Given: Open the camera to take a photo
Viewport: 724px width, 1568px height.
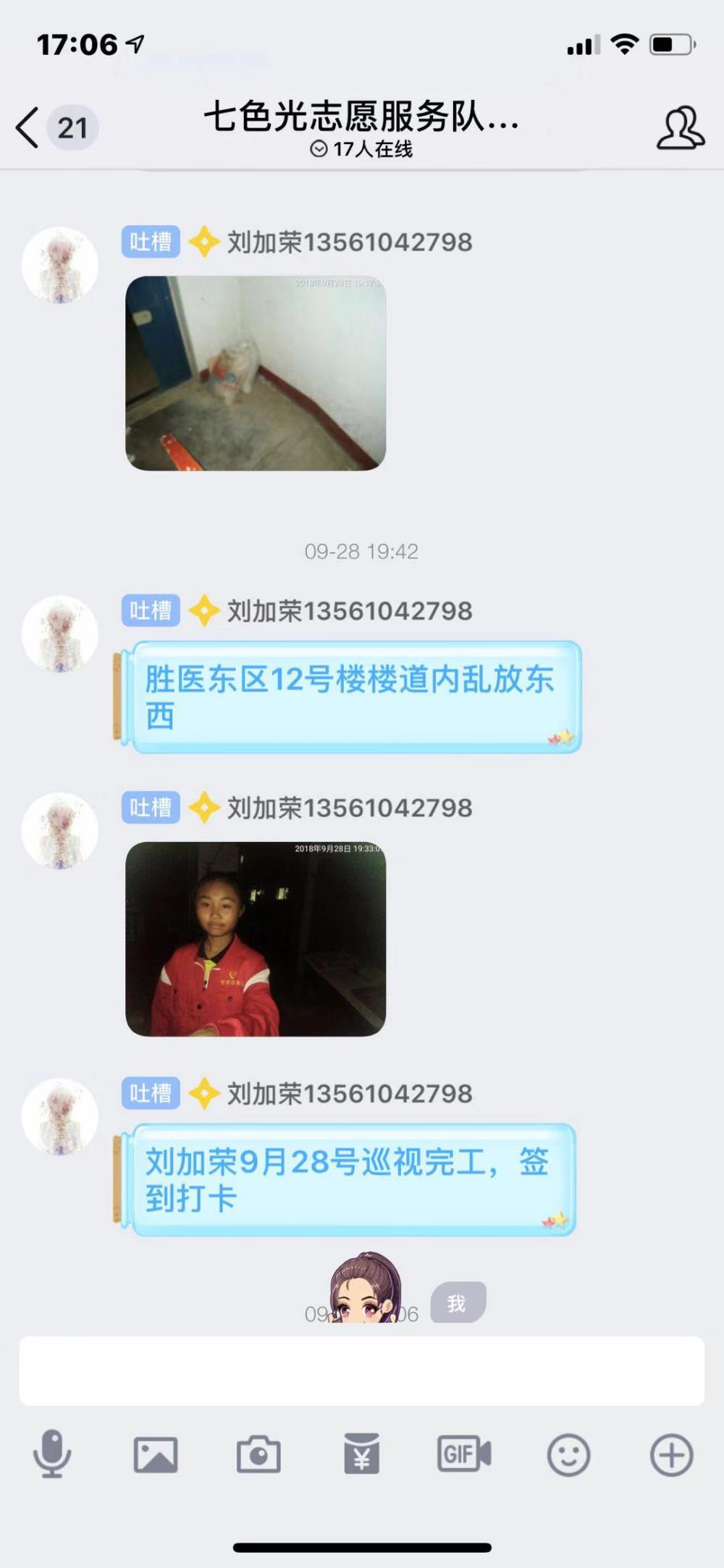Looking at the screenshot, I should pos(258,1454).
